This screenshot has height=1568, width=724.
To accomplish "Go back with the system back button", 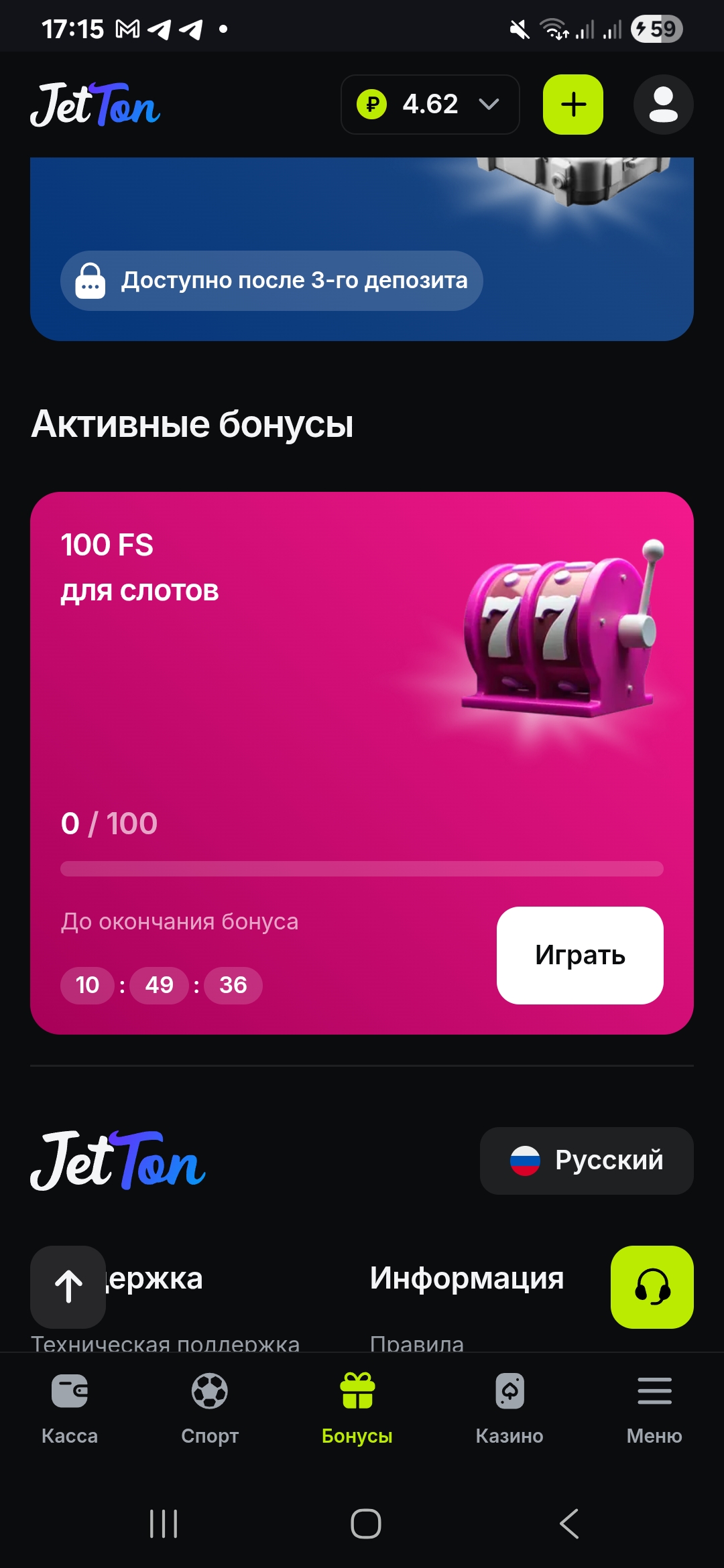I will 568,1524.
